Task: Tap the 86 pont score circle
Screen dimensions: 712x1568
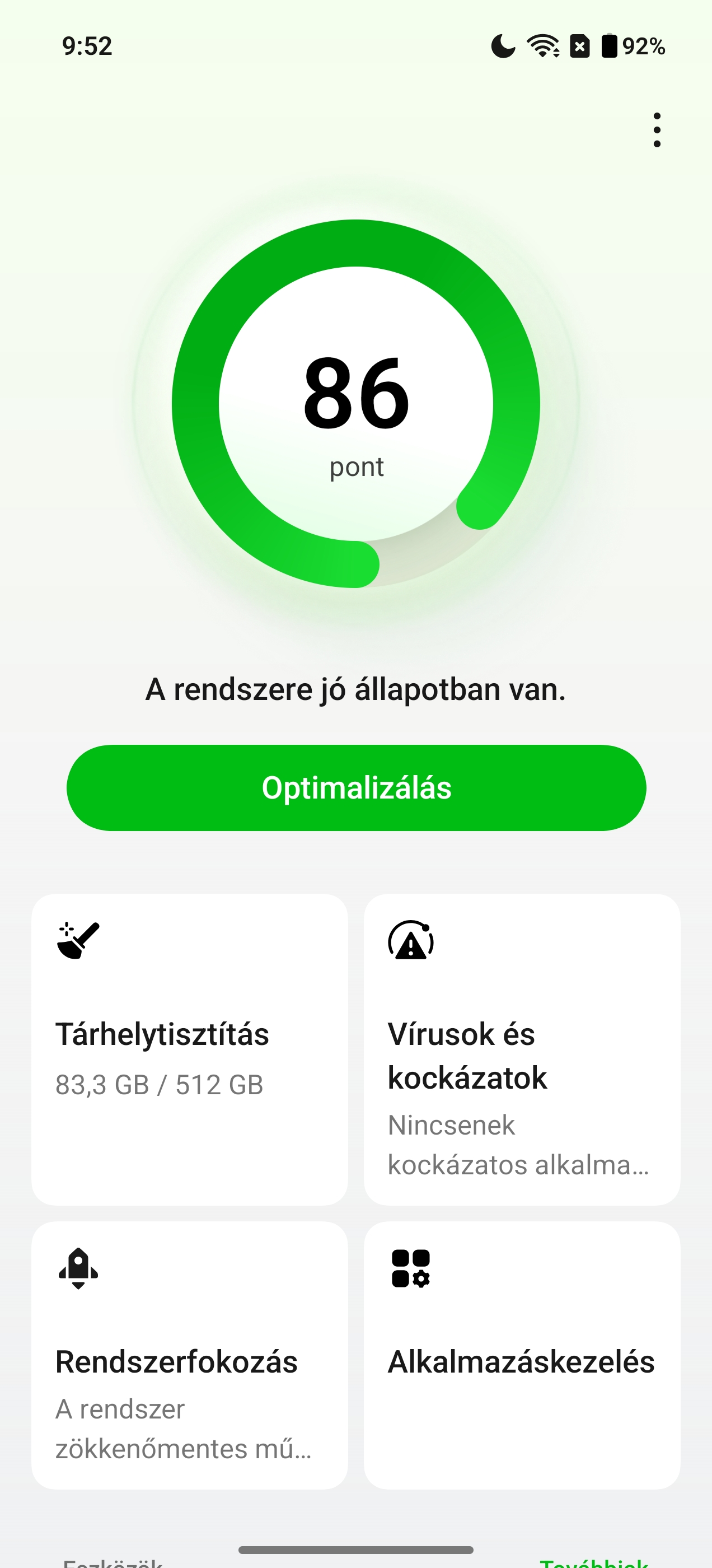Action: 356,404
